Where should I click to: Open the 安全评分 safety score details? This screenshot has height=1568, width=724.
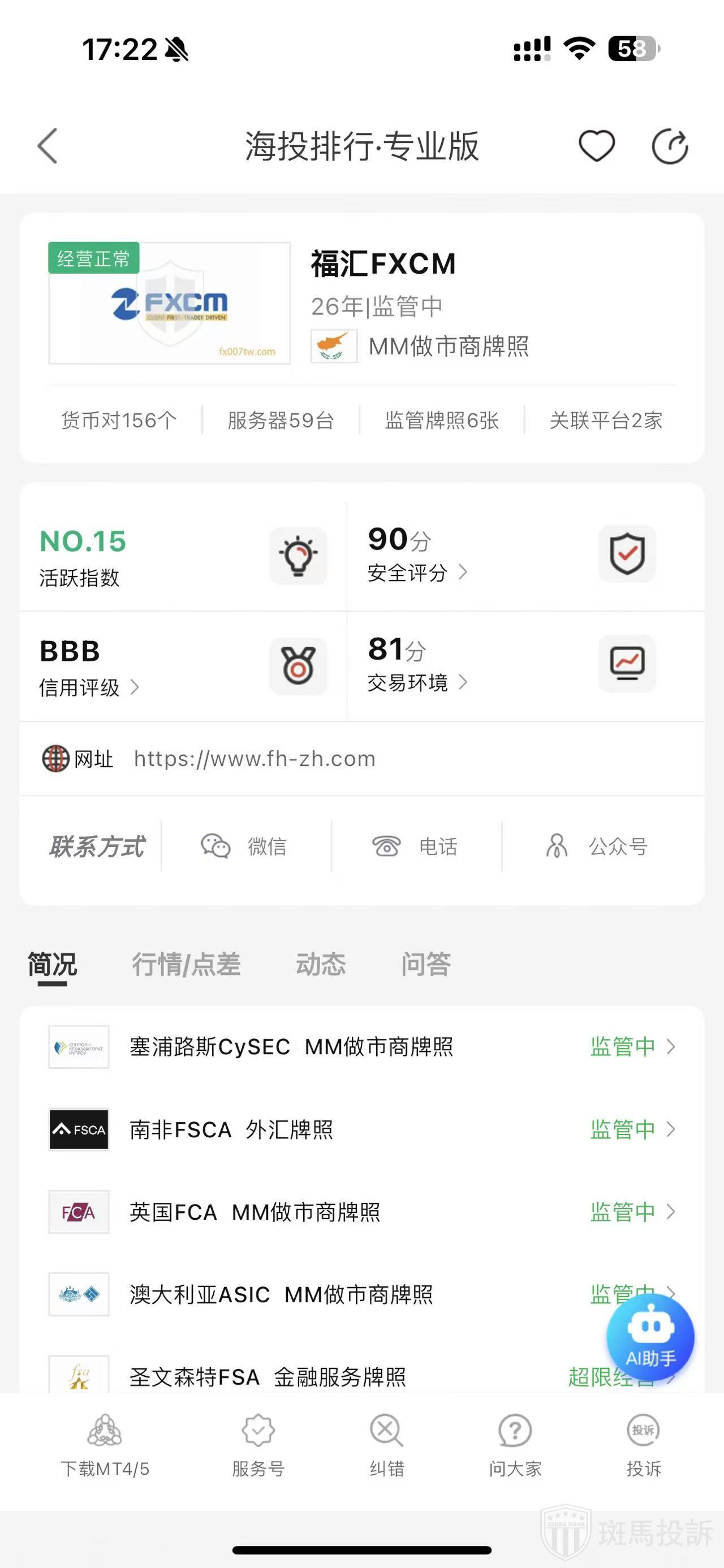[417, 572]
